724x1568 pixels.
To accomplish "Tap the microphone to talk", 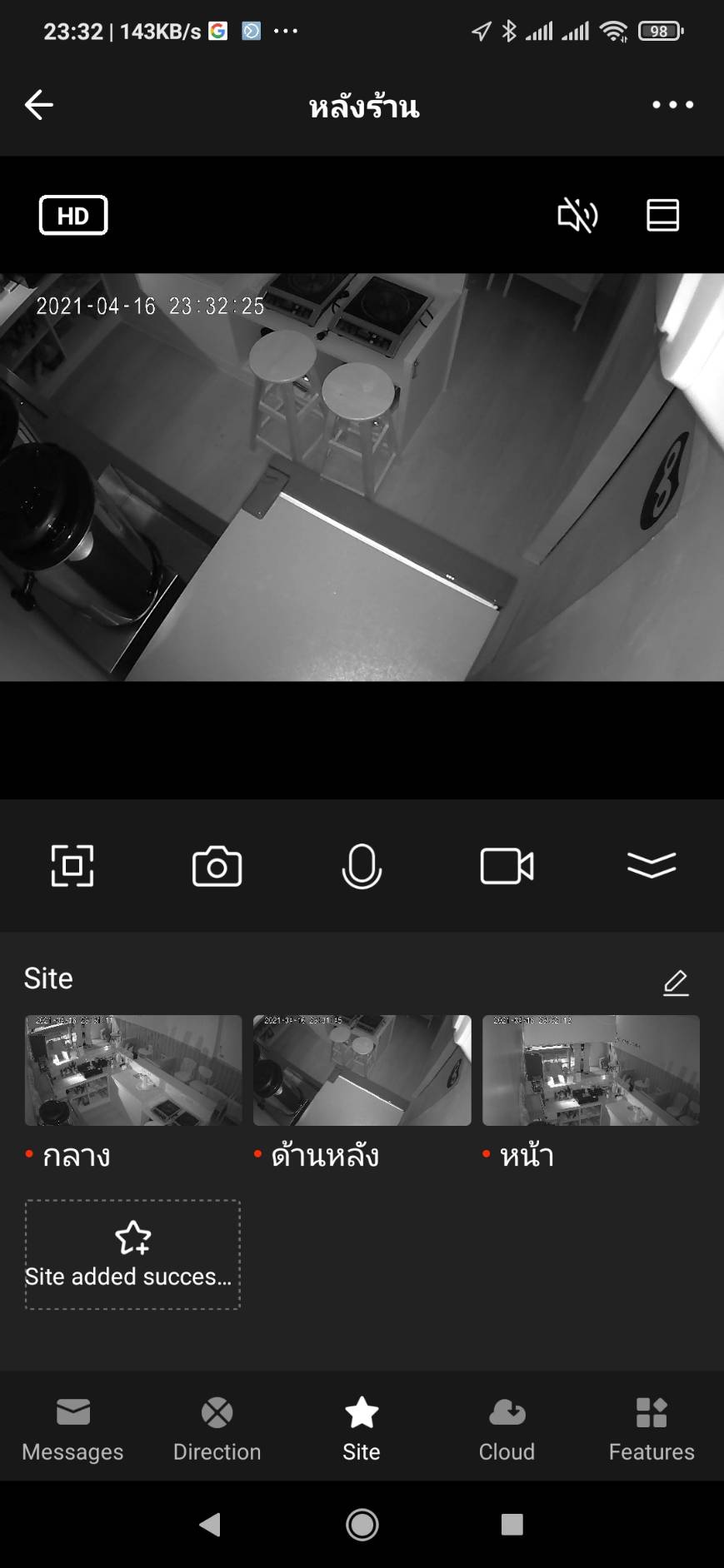I will [362, 866].
